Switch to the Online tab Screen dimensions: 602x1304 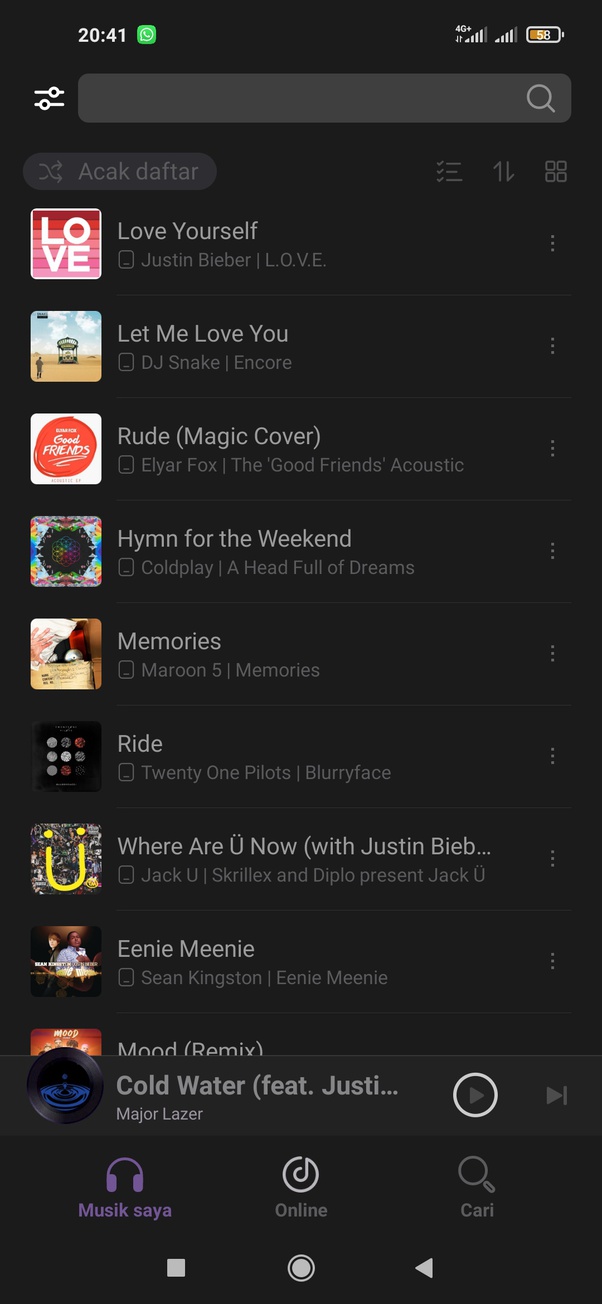point(301,1187)
